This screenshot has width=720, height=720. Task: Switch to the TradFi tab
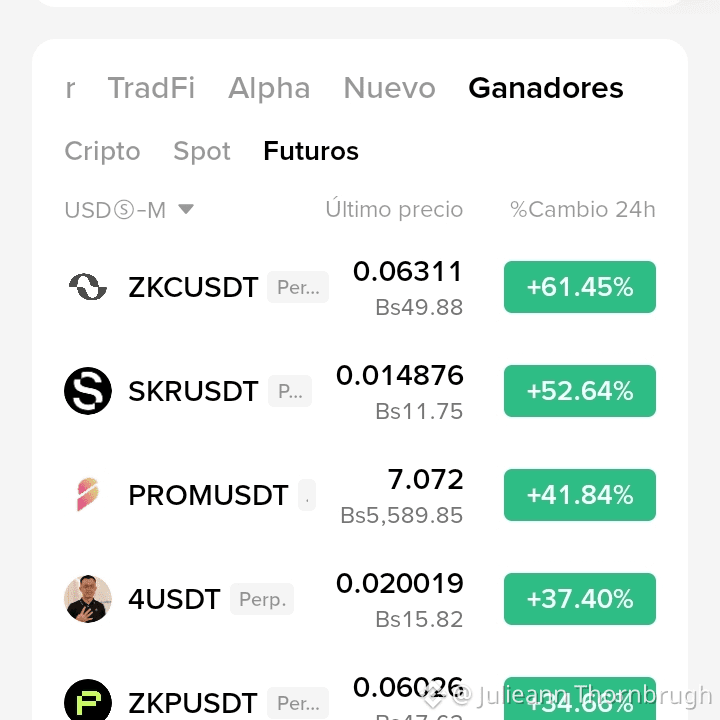151,88
